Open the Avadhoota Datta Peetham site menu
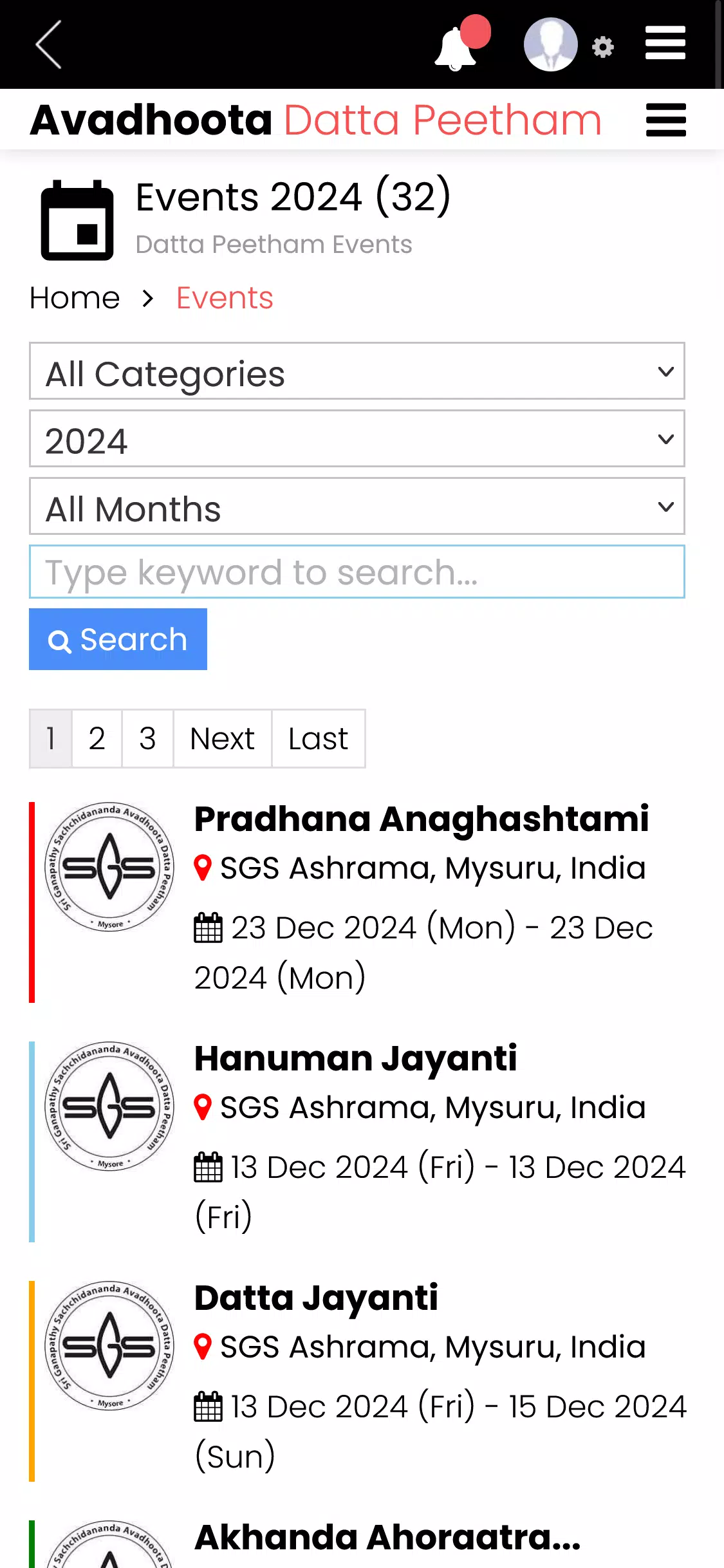This screenshot has width=724, height=1568. pos(666,120)
